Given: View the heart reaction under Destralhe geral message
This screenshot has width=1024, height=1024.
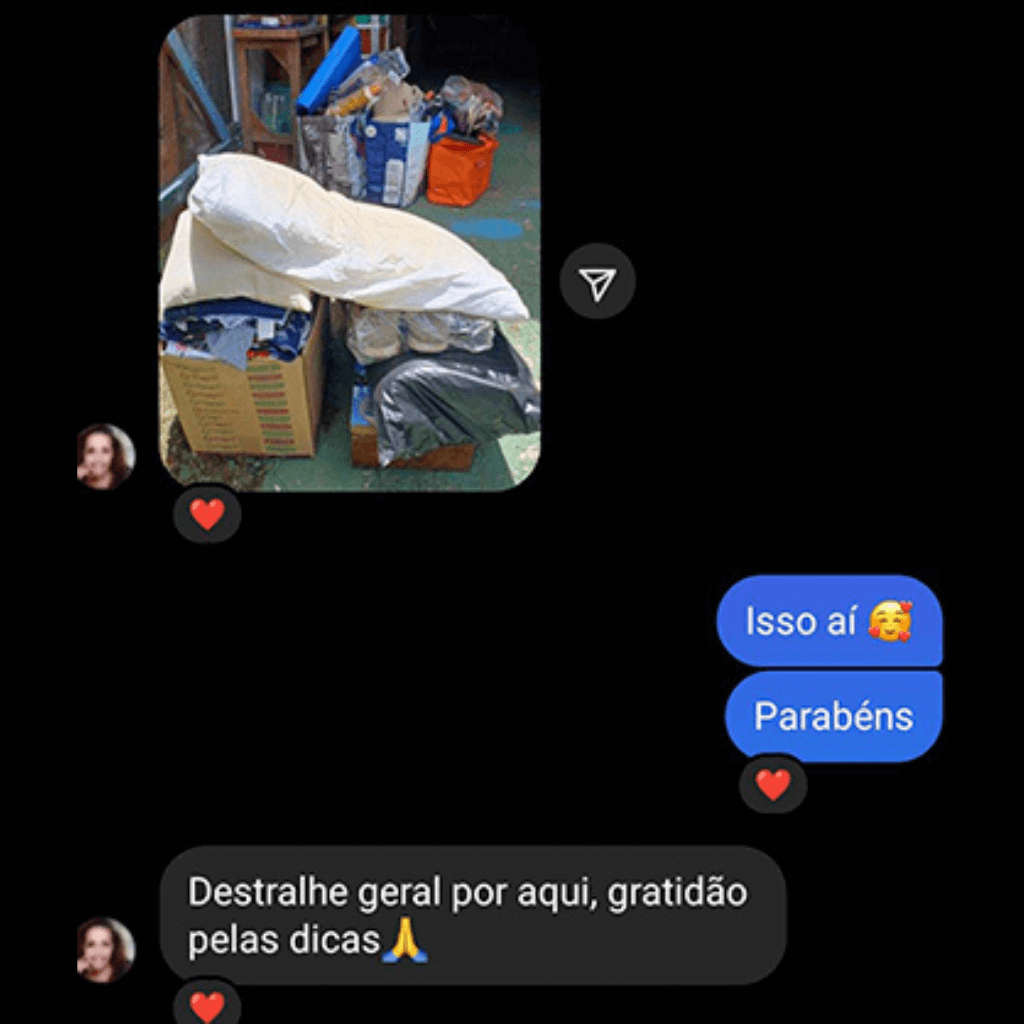Looking at the screenshot, I should point(207,1004).
